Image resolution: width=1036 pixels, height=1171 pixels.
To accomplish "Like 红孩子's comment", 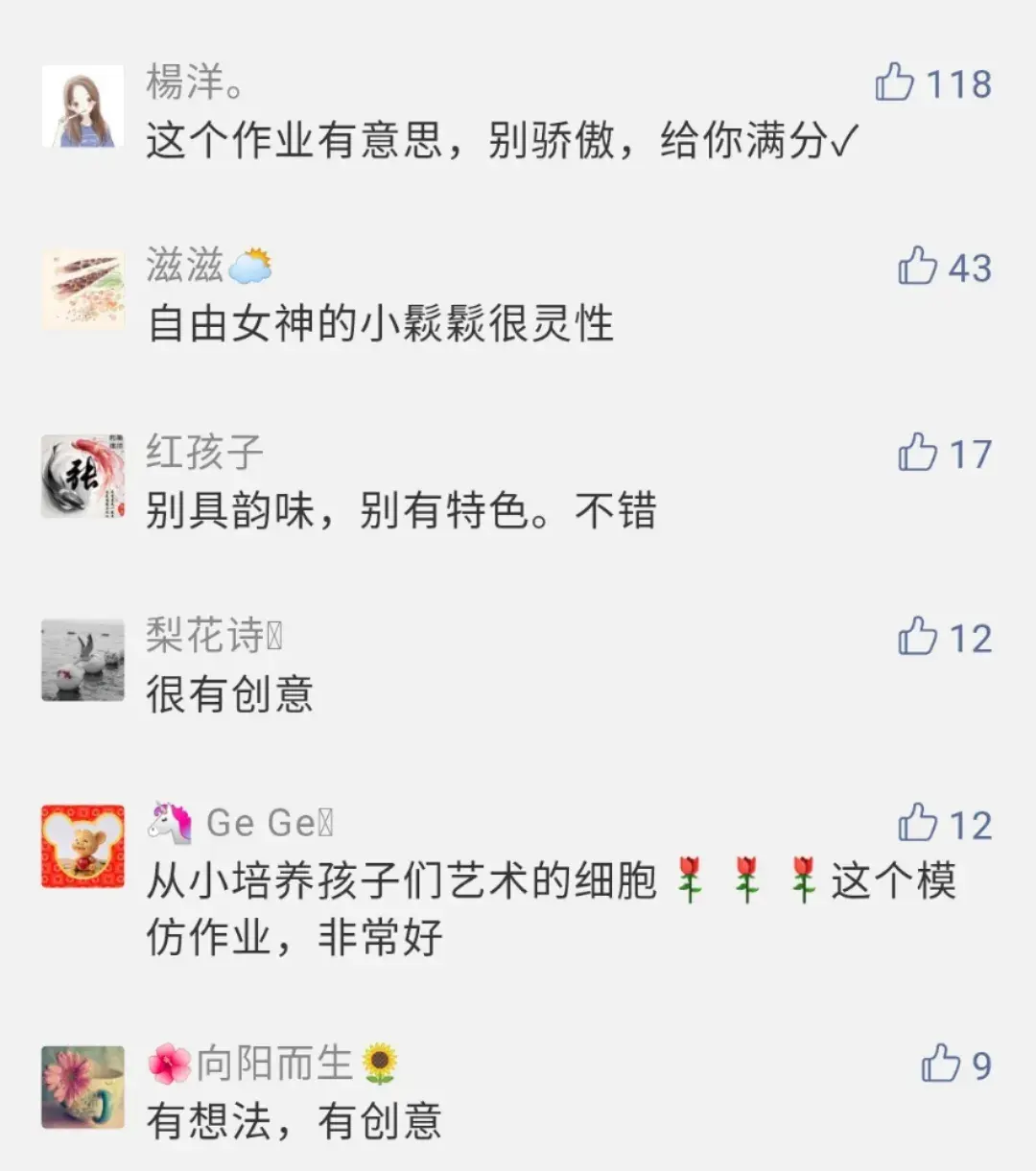I will 918,452.
